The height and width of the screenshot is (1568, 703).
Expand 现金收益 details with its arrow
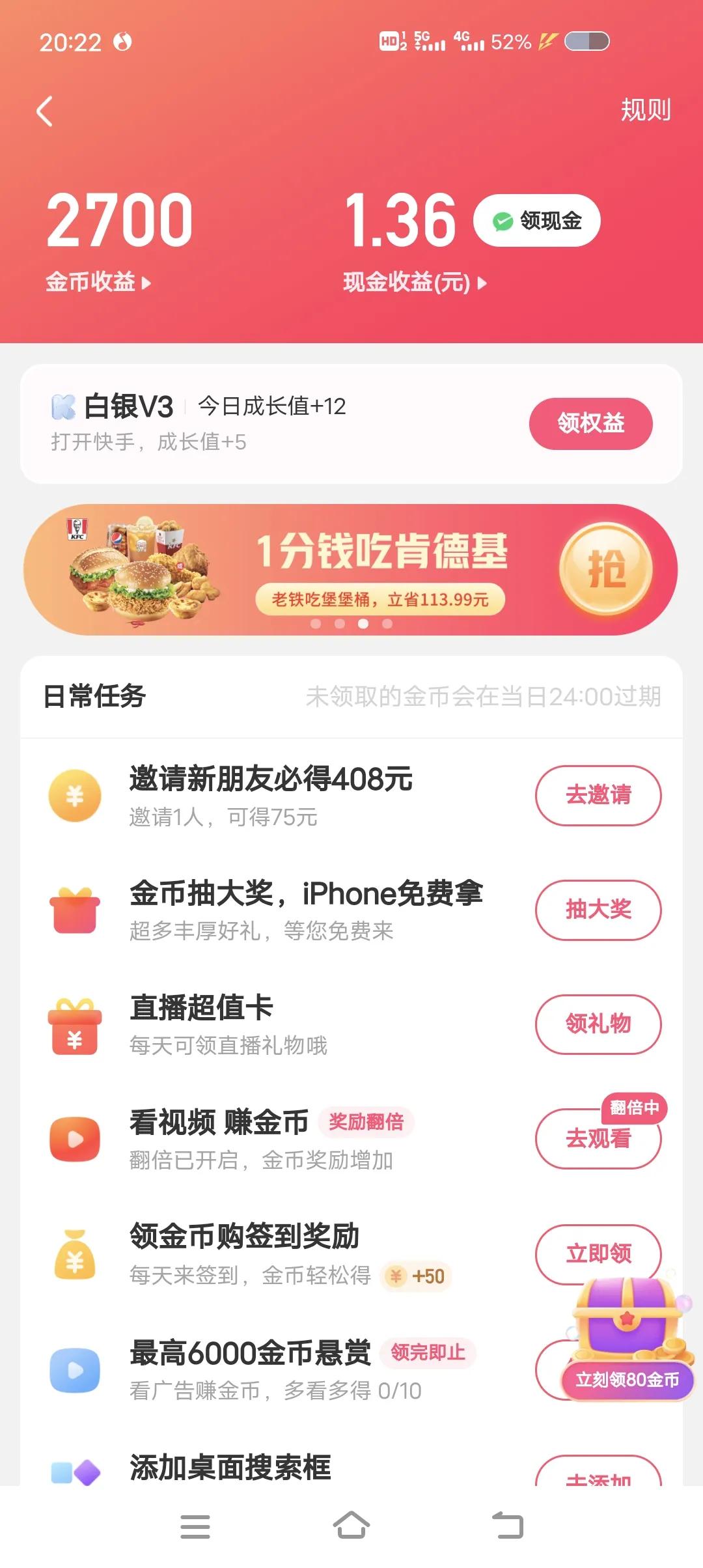tap(482, 283)
